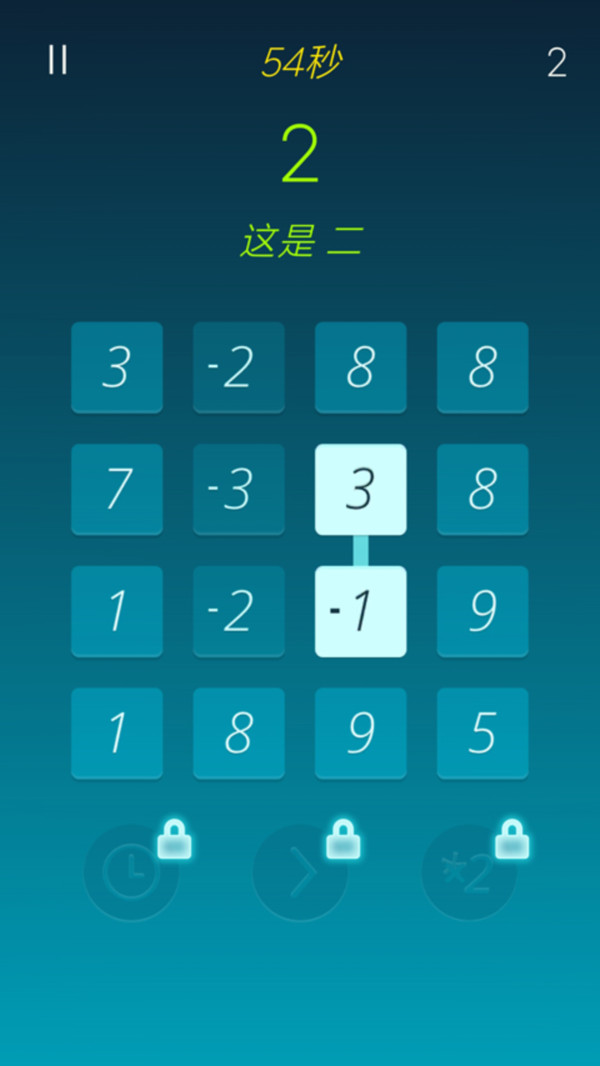The image size is (600, 1066).
Task: Tap the locked x2 multiplier power-up
Action: point(470,873)
